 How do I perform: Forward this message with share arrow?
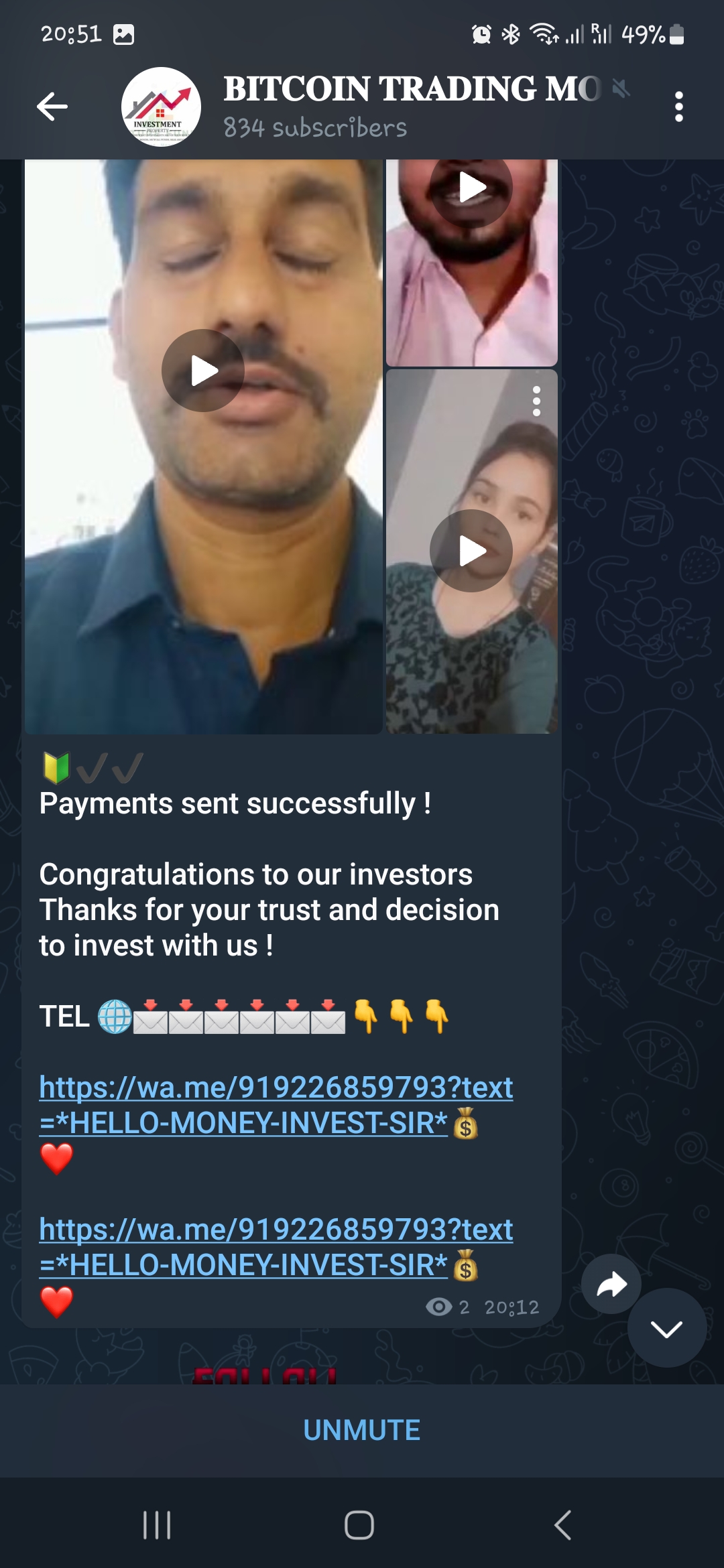pyautogui.click(x=611, y=1284)
